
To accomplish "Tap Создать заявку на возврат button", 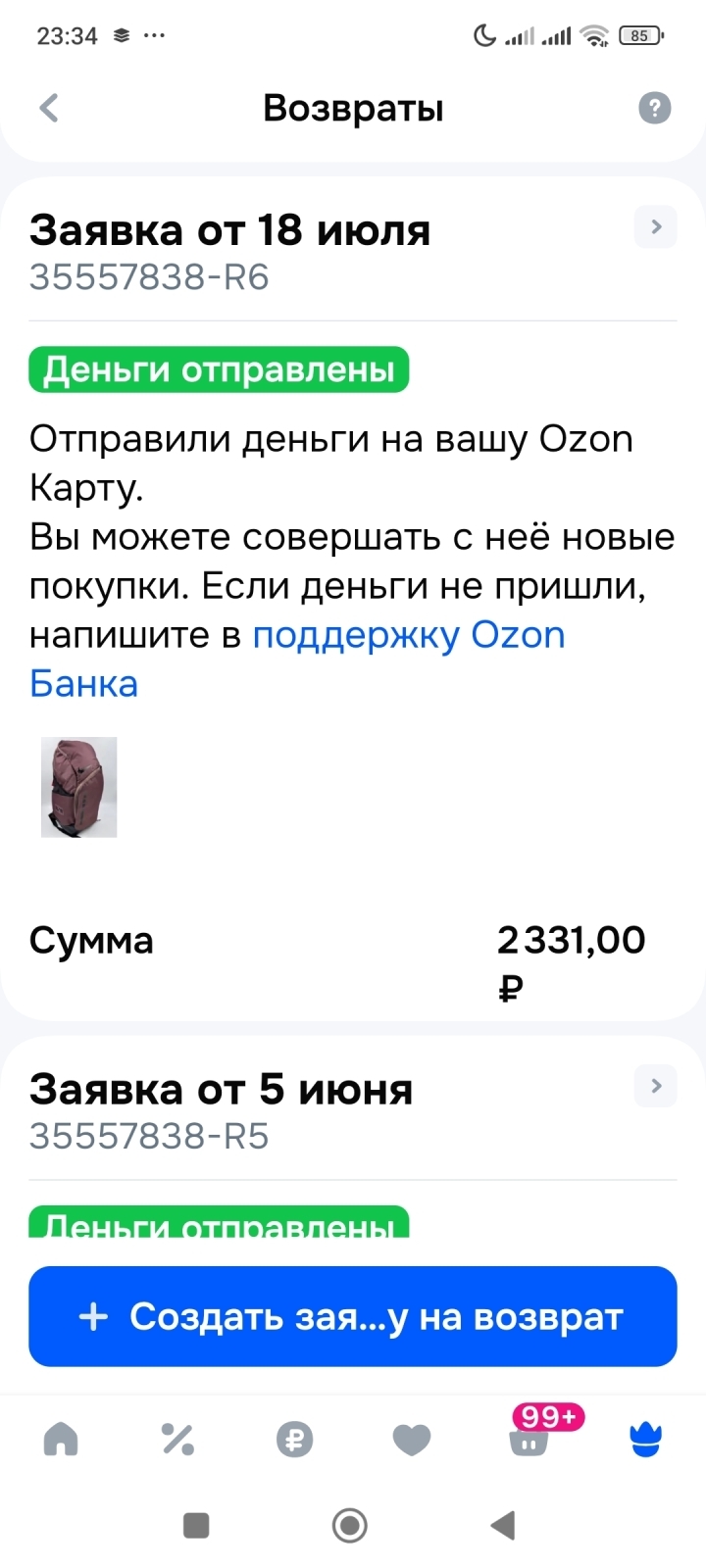I will [x=353, y=1316].
